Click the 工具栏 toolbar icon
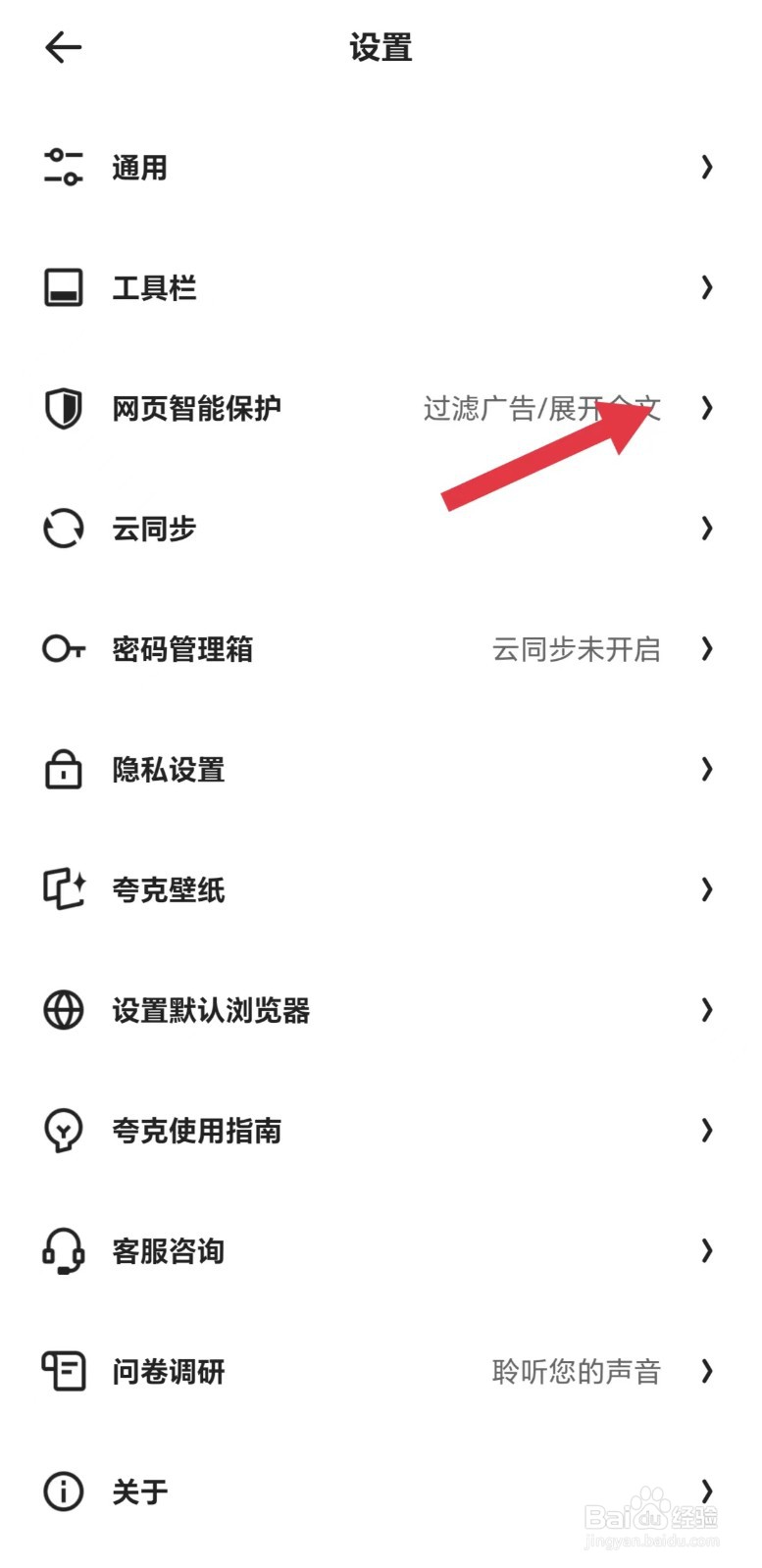The height and width of the screenshot is (1568, 762). pos(62,287)
